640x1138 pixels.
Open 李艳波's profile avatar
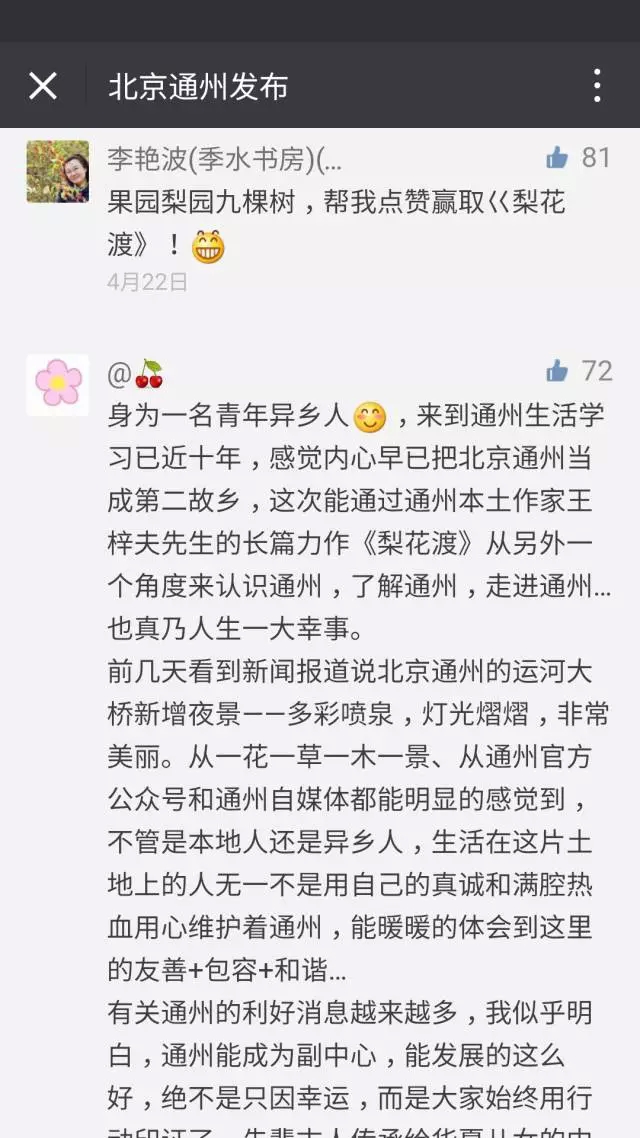click(x=57, y=171)
